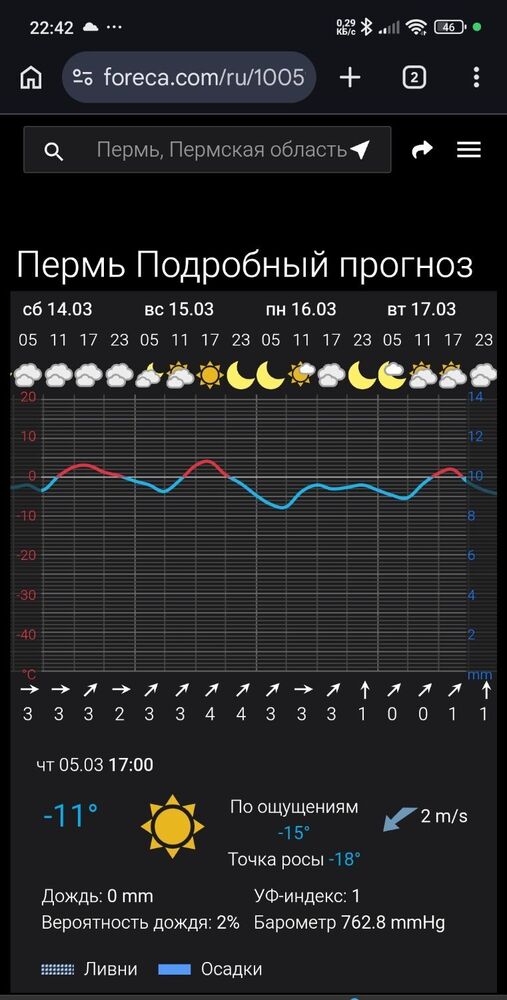This screenshot has width=507, height=1000.
Task: Open a new browser tab
Action: click(349, 78)
